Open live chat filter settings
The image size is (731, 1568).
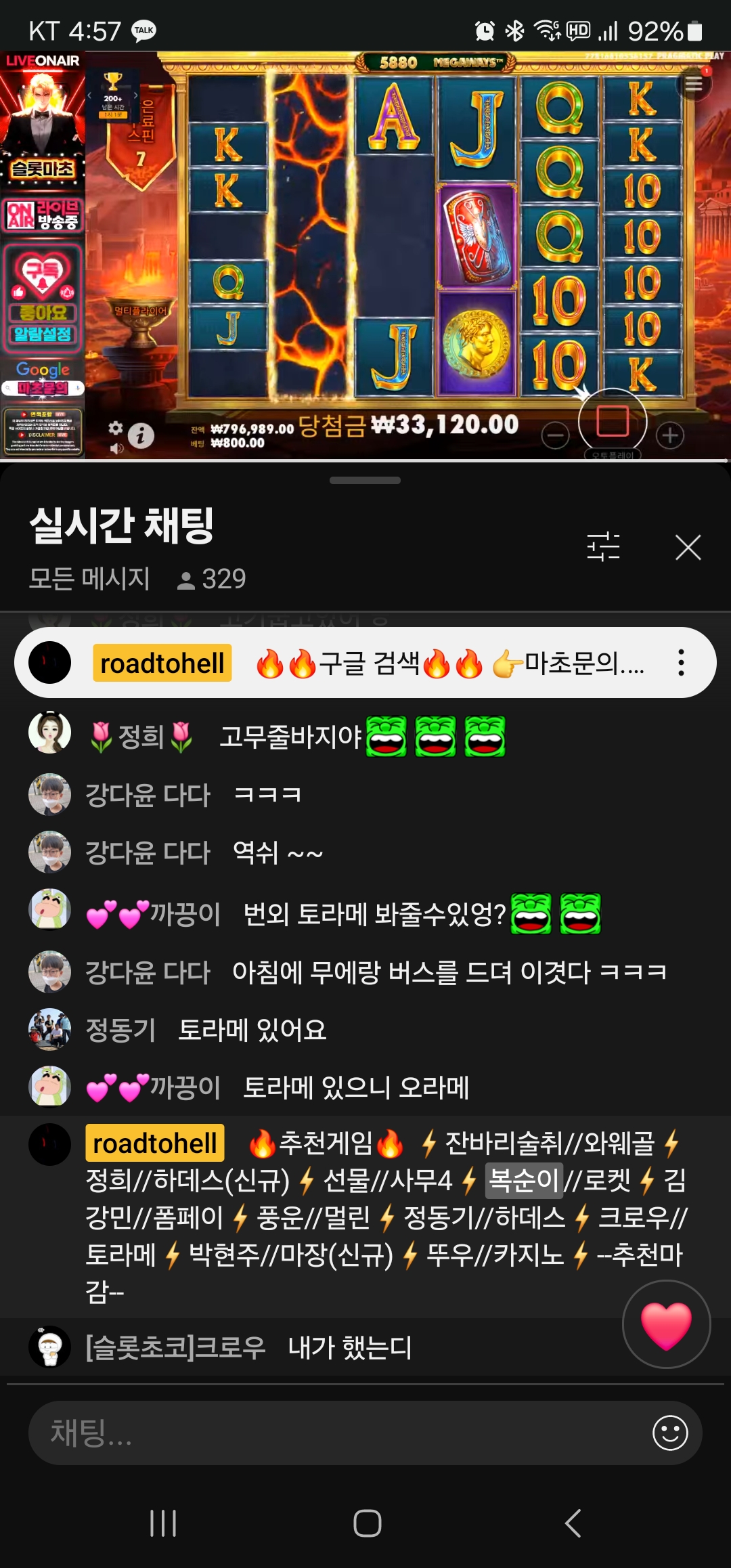[603, 546]
